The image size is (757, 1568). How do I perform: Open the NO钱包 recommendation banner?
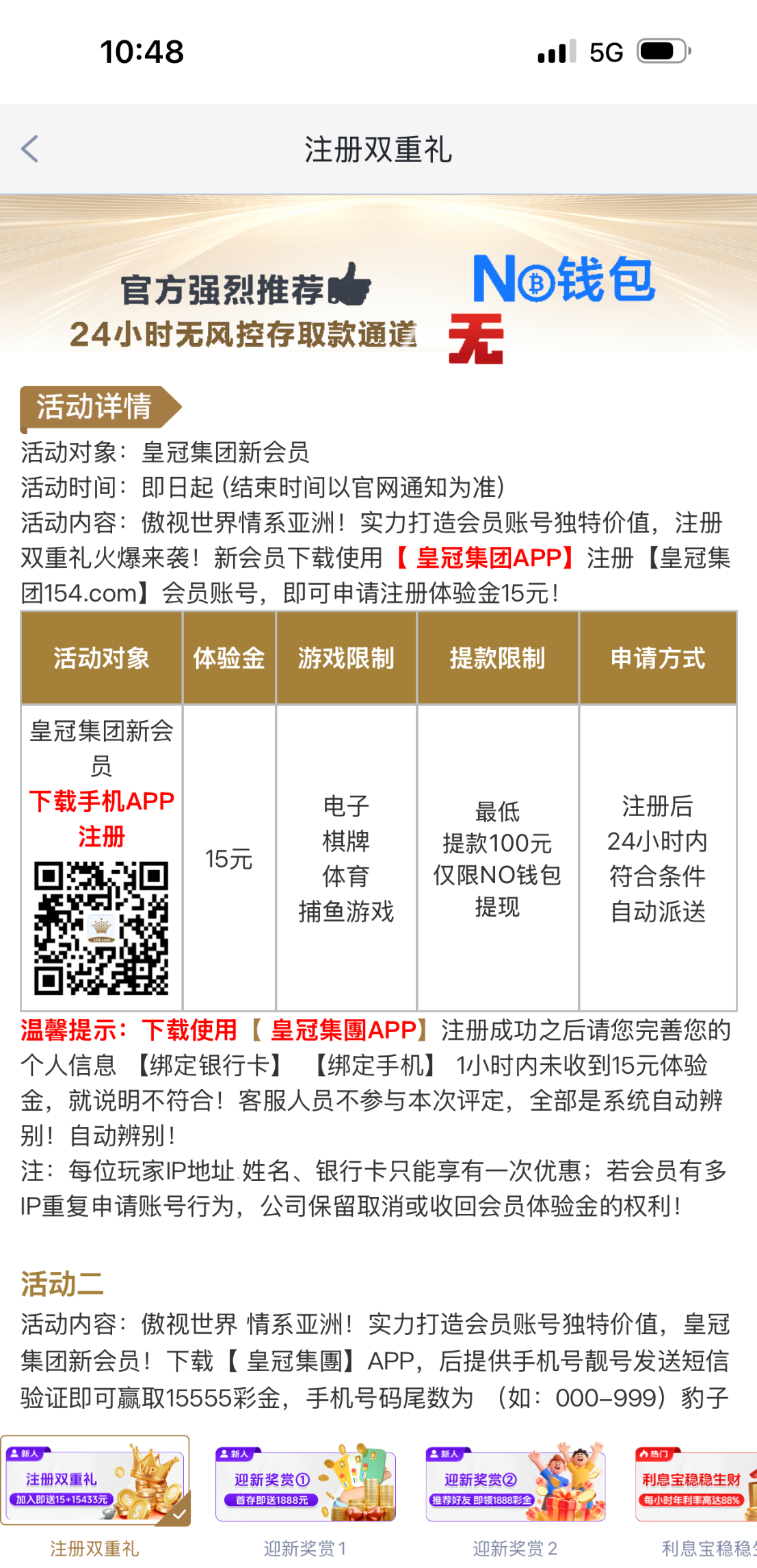coord(378,280)
